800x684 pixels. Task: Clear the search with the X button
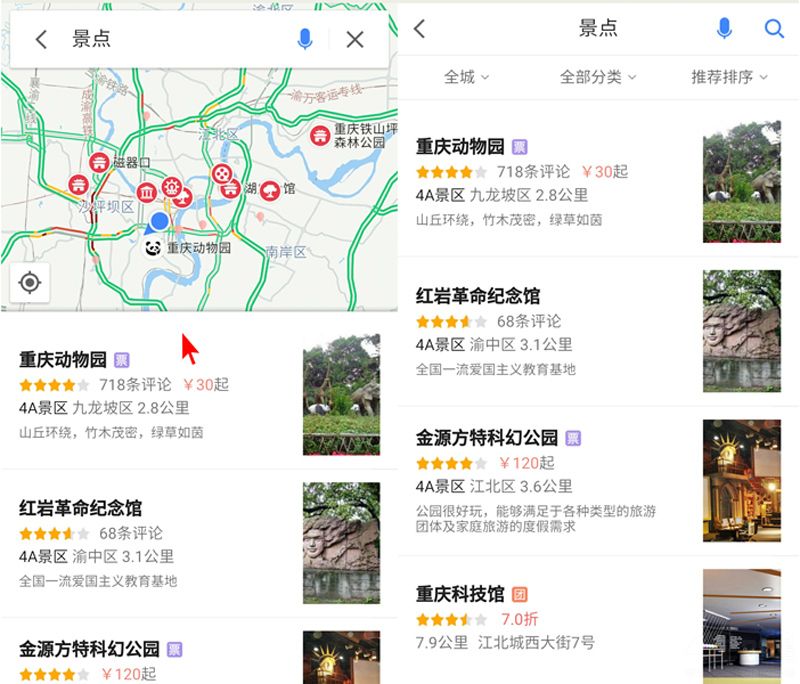(x=355, y=40)
